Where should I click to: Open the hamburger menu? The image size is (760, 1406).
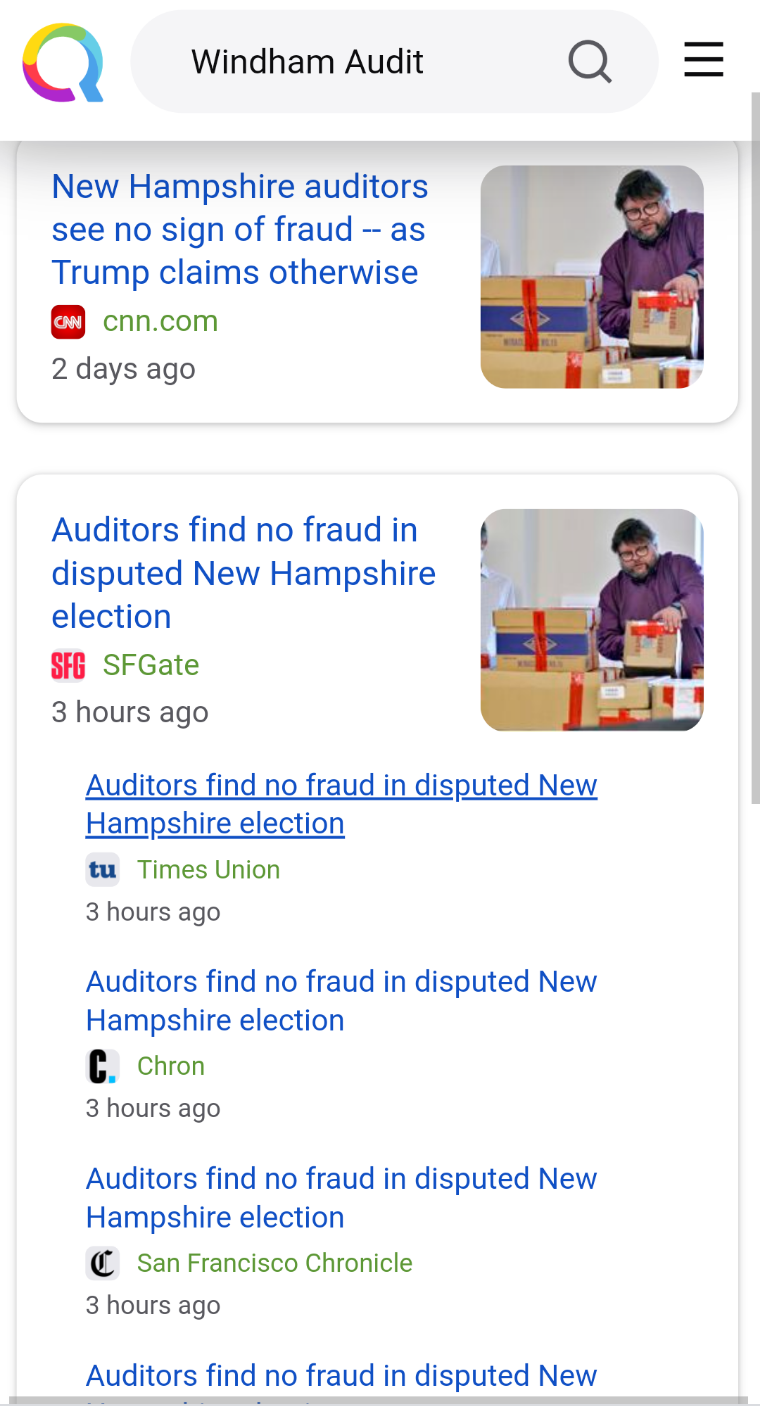click(x=703, y=61)
